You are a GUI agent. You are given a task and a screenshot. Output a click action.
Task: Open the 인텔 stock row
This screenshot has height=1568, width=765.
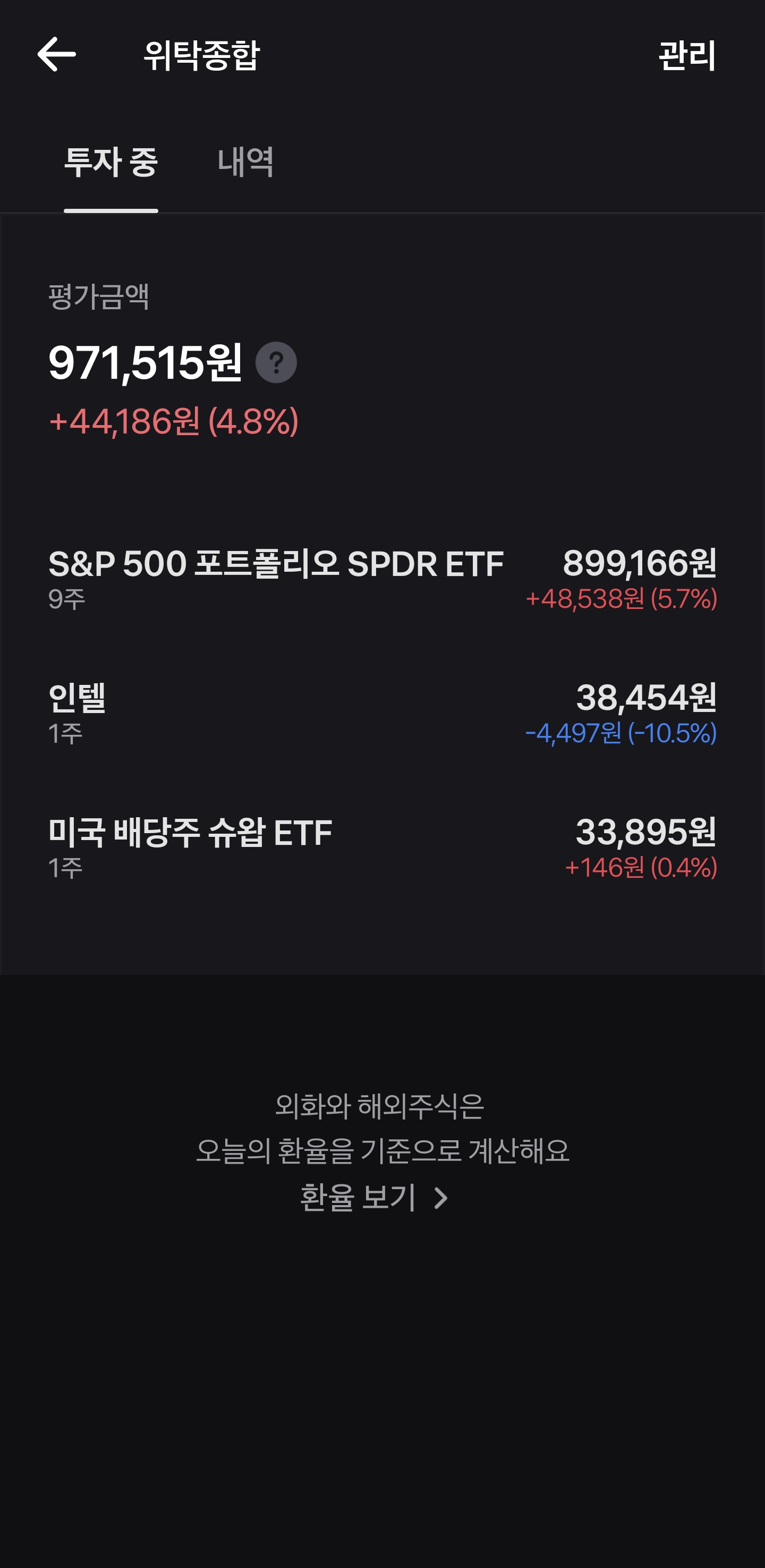(x=382, y=713)
